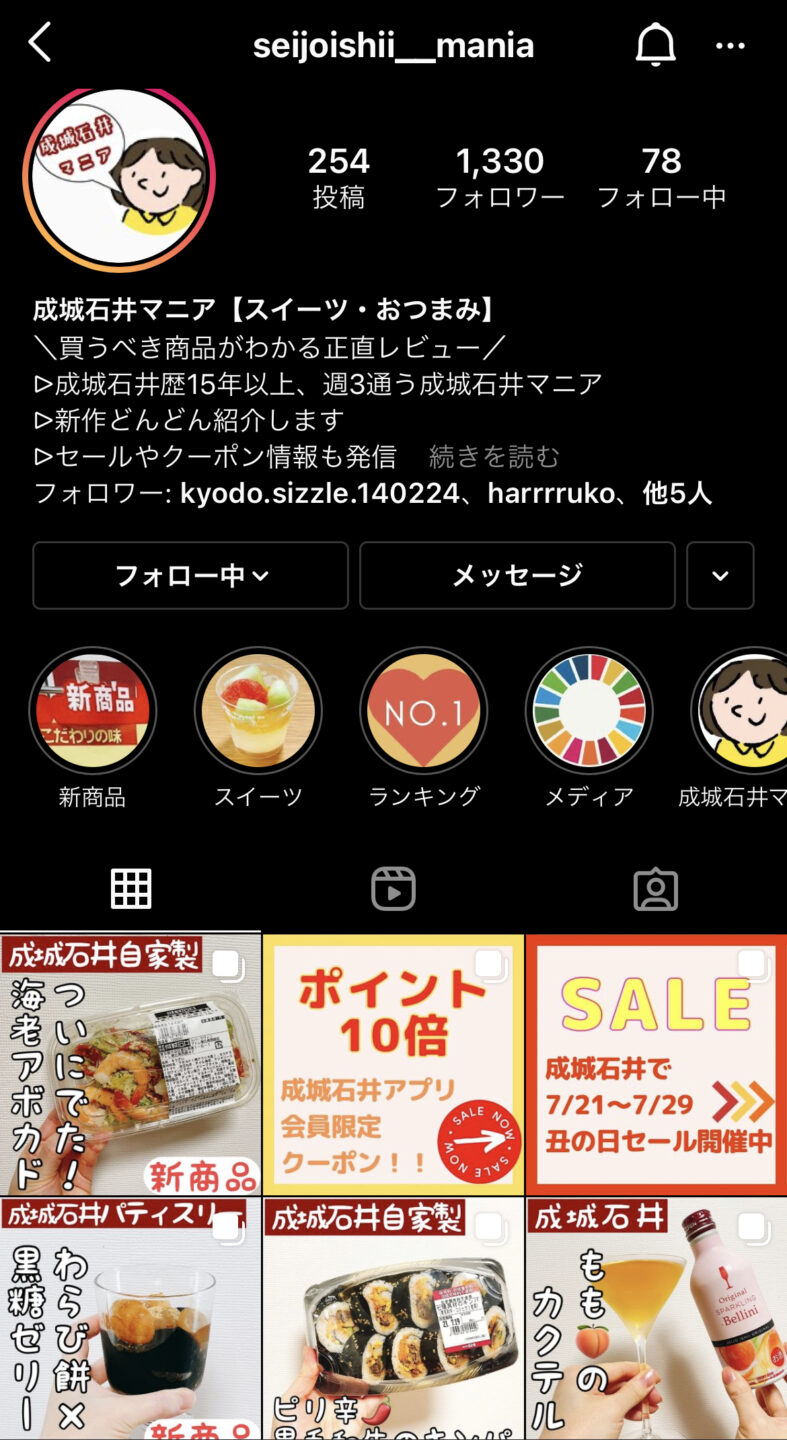View the profile picture story
The width and height of the screenshot is (787, 1440).
click(x=119, y=178)
